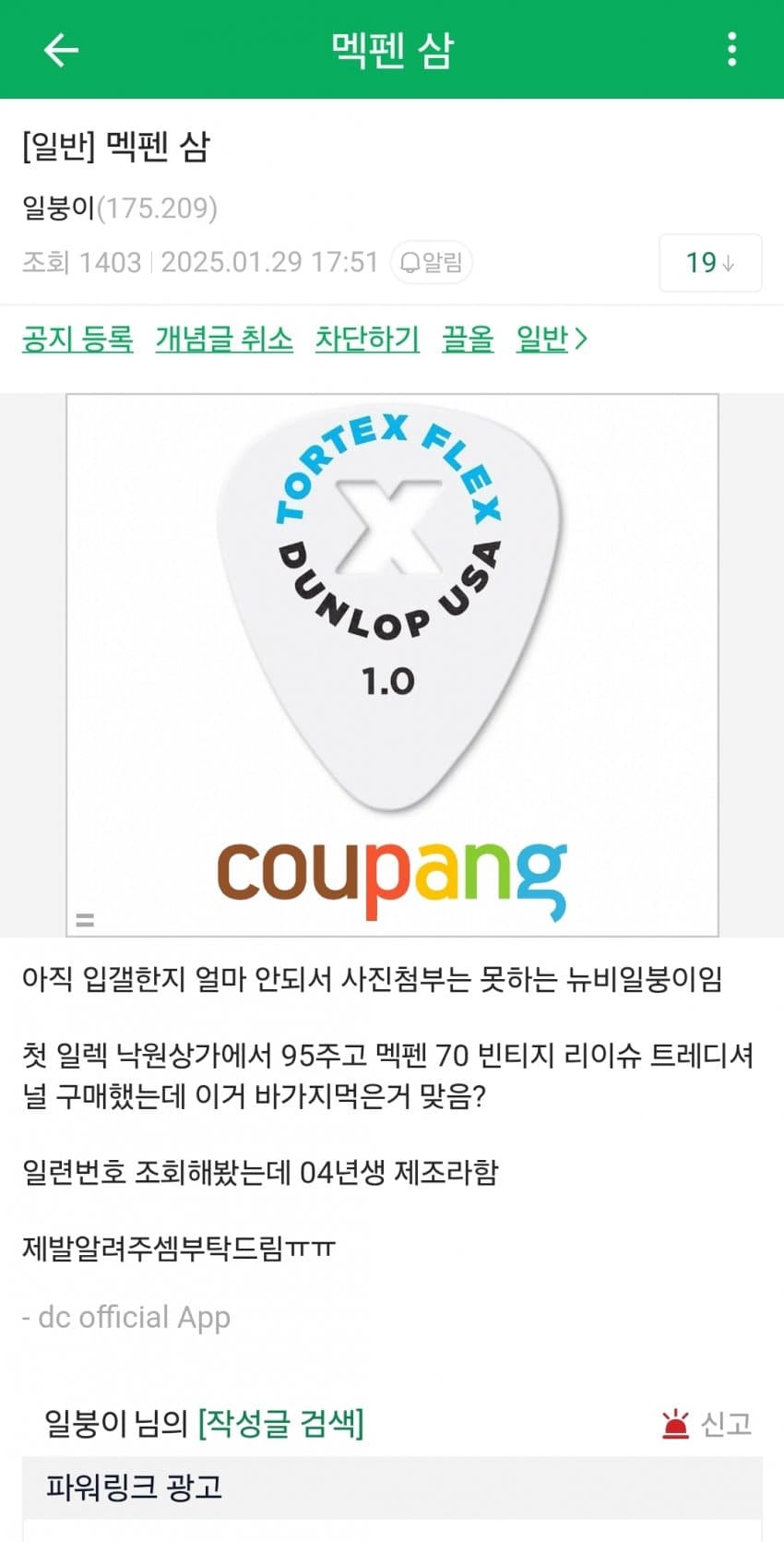Image resolution: width=784 pixels, height=1542 pixels.
Task: Jump to comments via the 19 button
Action: coord(709,263)
